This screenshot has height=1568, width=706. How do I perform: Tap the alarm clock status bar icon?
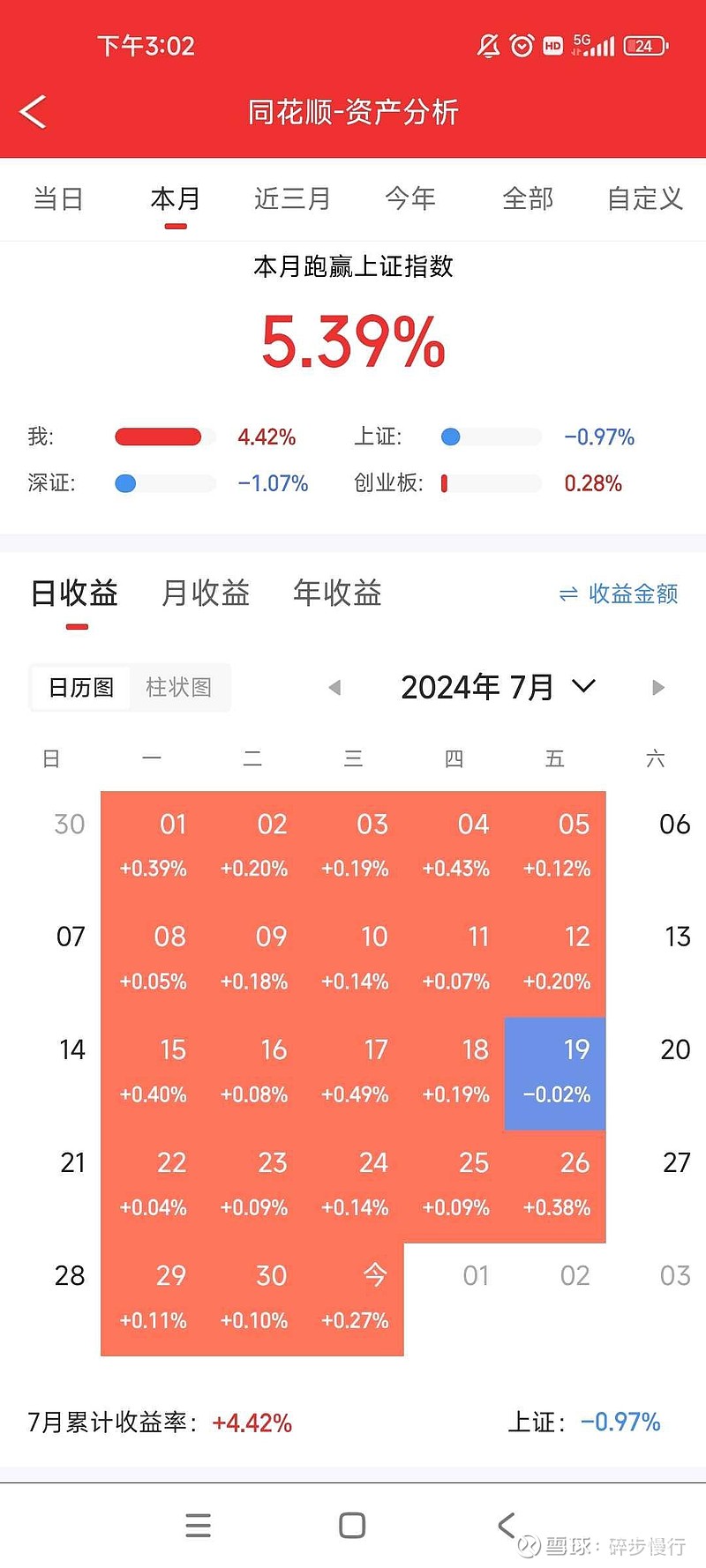click(x=521, y=45)
